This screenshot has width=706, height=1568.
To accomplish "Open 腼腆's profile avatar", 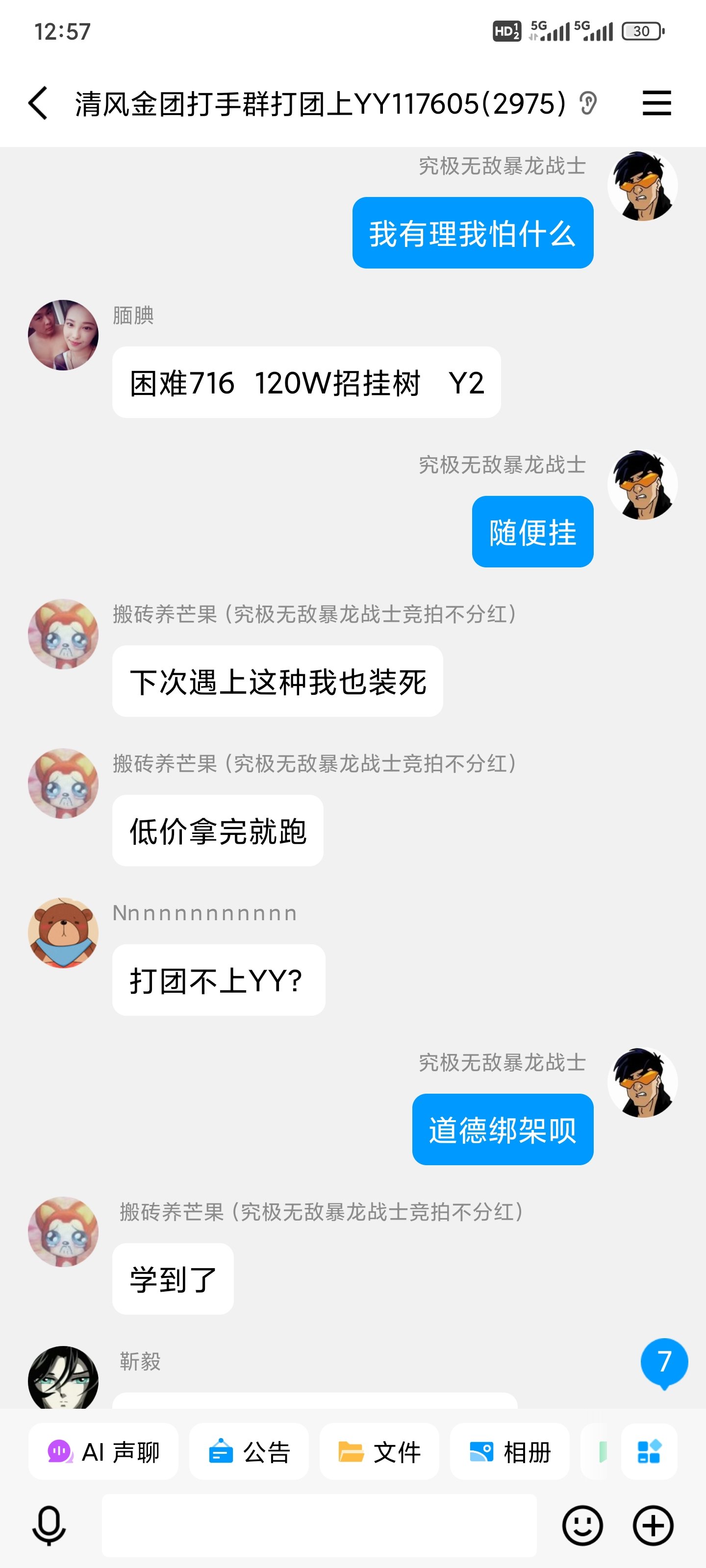I will (63, 335).
